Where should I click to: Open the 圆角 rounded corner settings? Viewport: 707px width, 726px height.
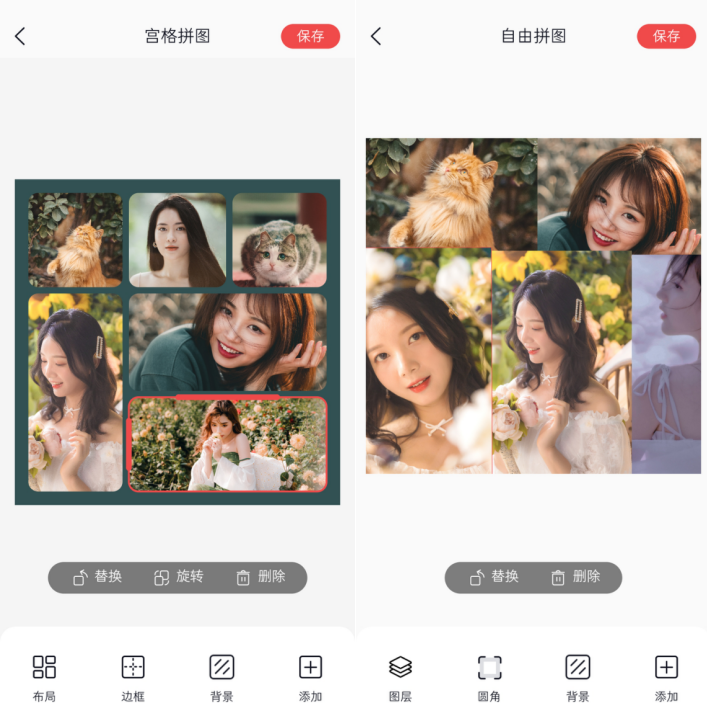489,677
